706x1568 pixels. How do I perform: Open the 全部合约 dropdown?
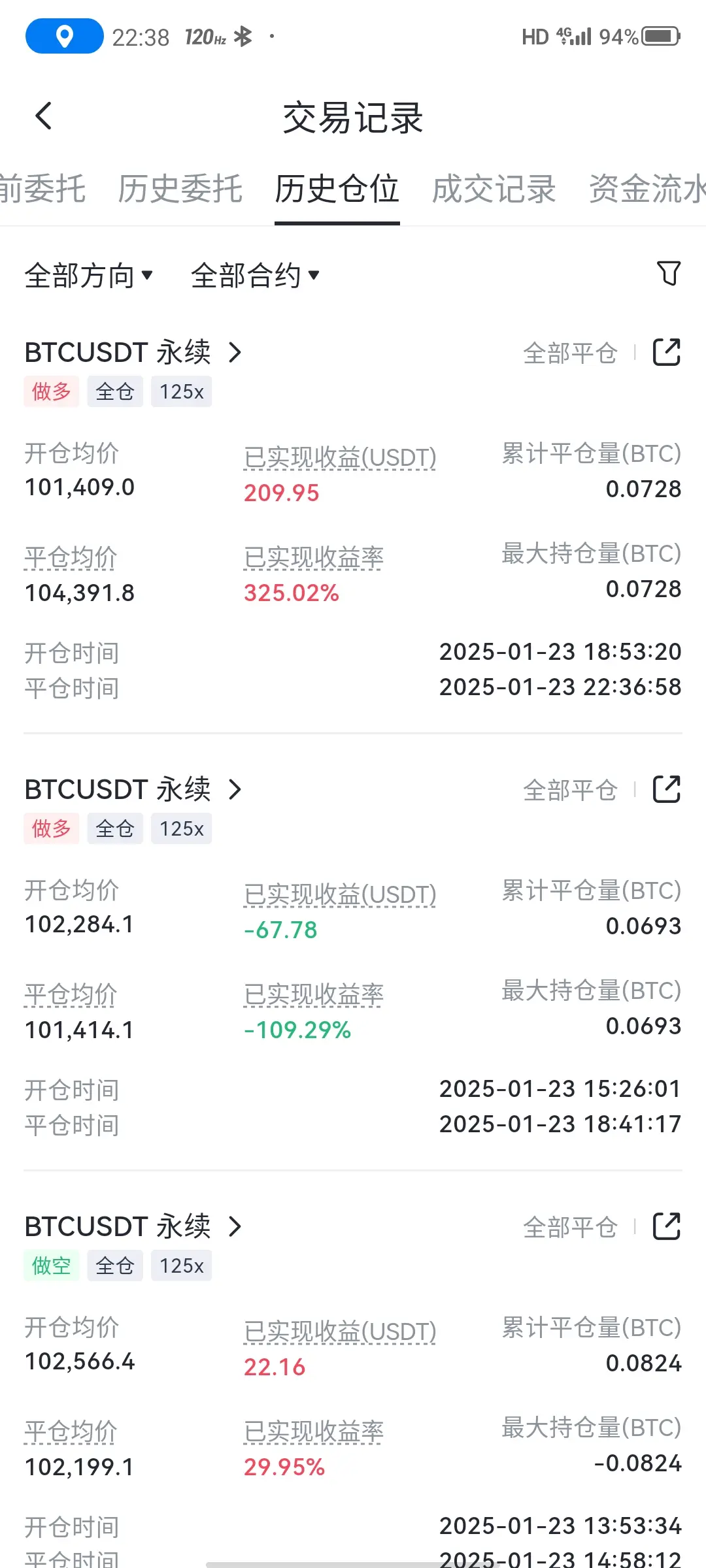tap(255, 275)
